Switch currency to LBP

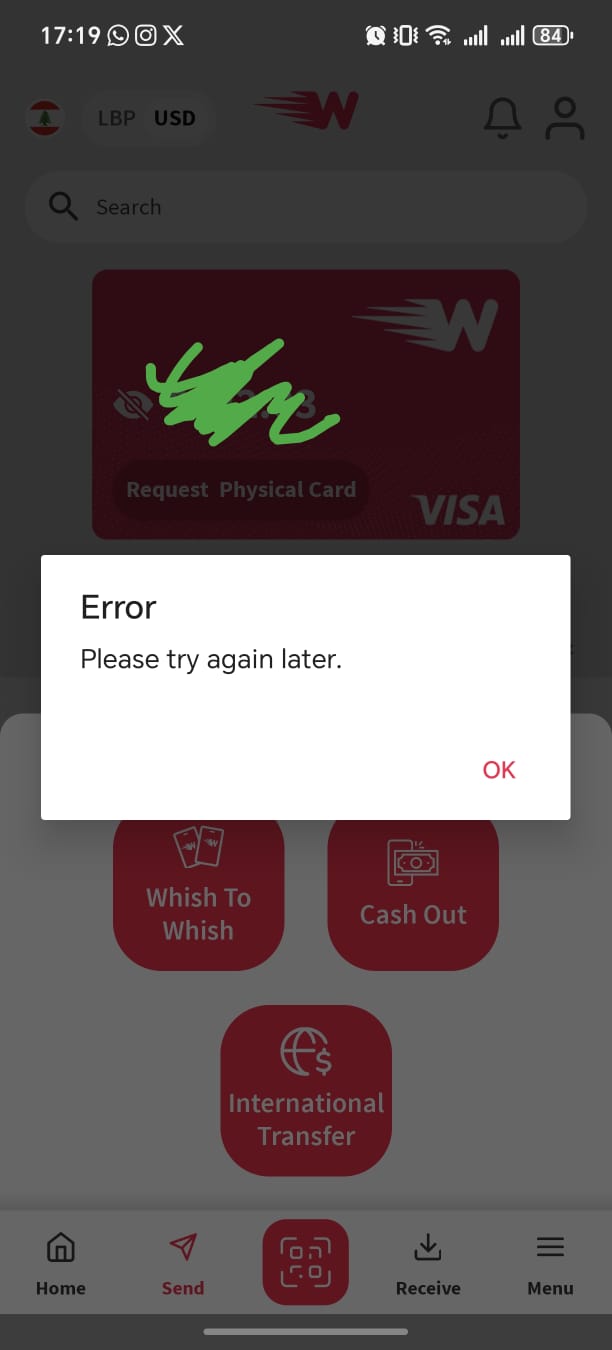[116, 118]
